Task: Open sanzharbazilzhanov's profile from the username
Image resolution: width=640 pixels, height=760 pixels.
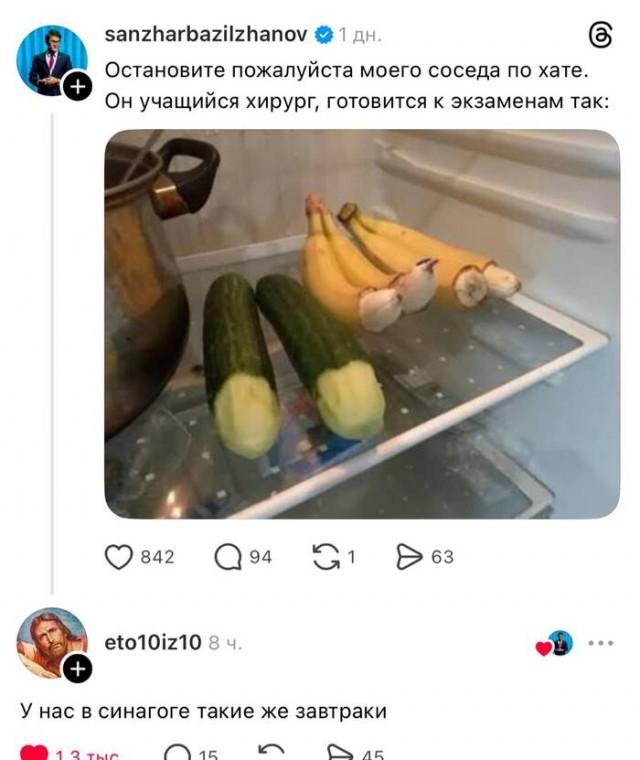Action: (x=208, y=35)
